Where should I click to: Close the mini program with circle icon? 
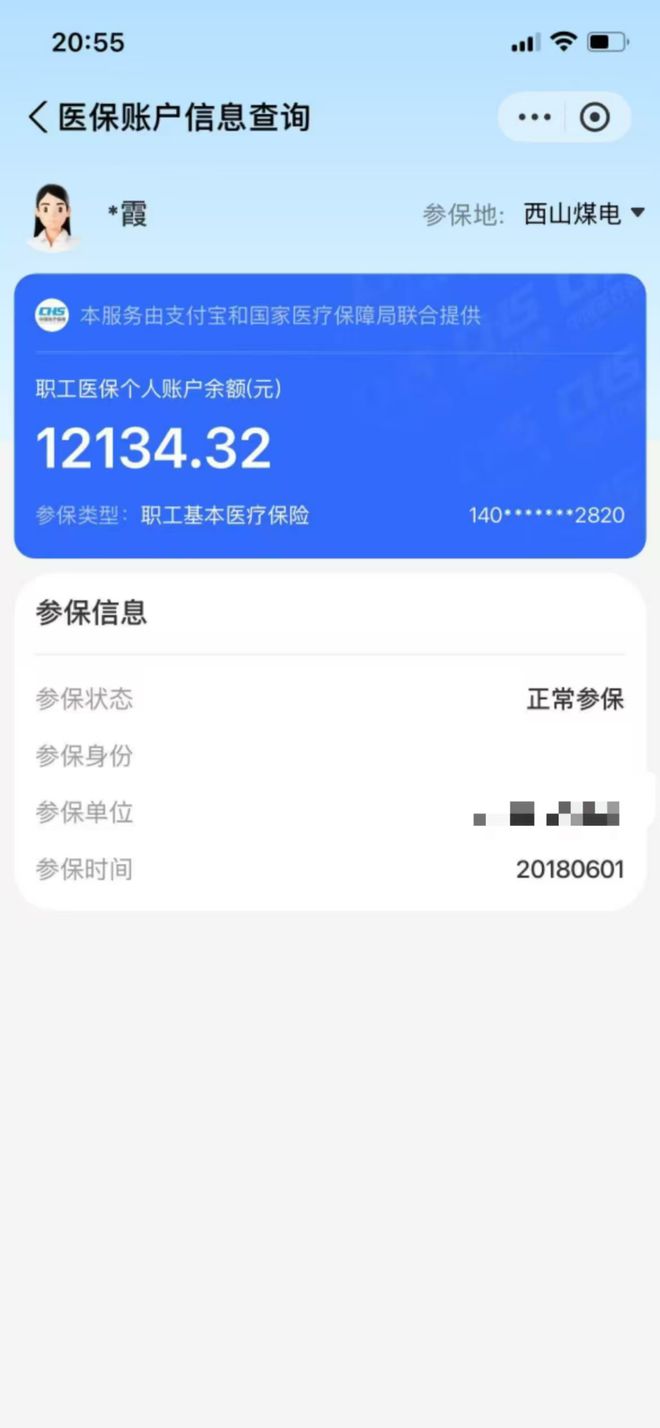(x=595, y=117)
